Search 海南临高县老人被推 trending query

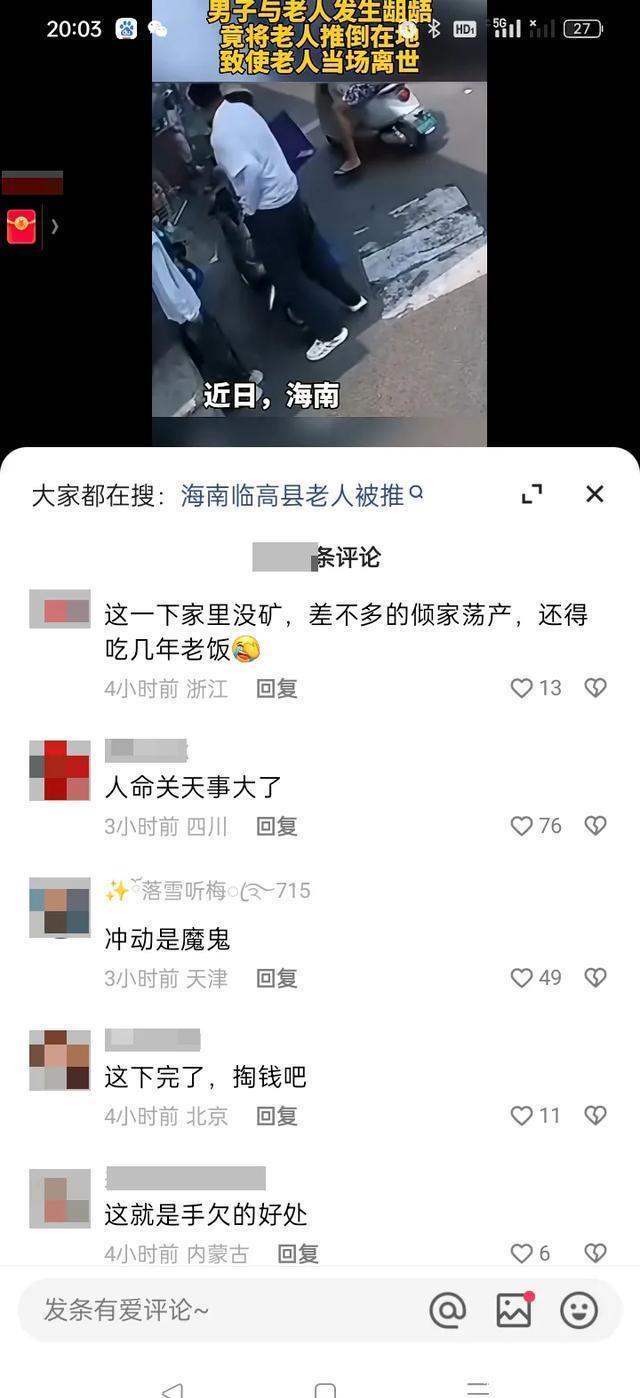click(x=301, y=495)
